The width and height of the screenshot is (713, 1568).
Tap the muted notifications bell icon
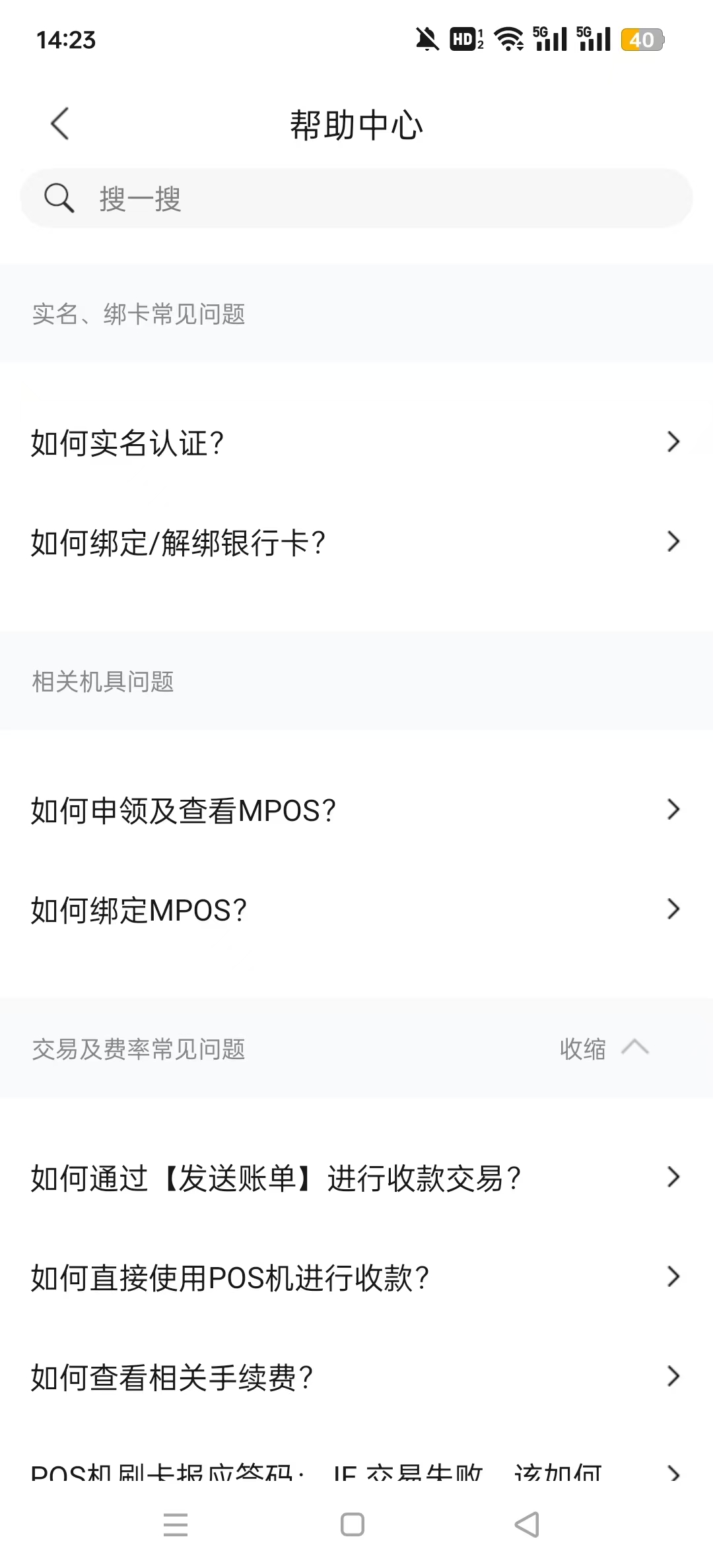428,40
